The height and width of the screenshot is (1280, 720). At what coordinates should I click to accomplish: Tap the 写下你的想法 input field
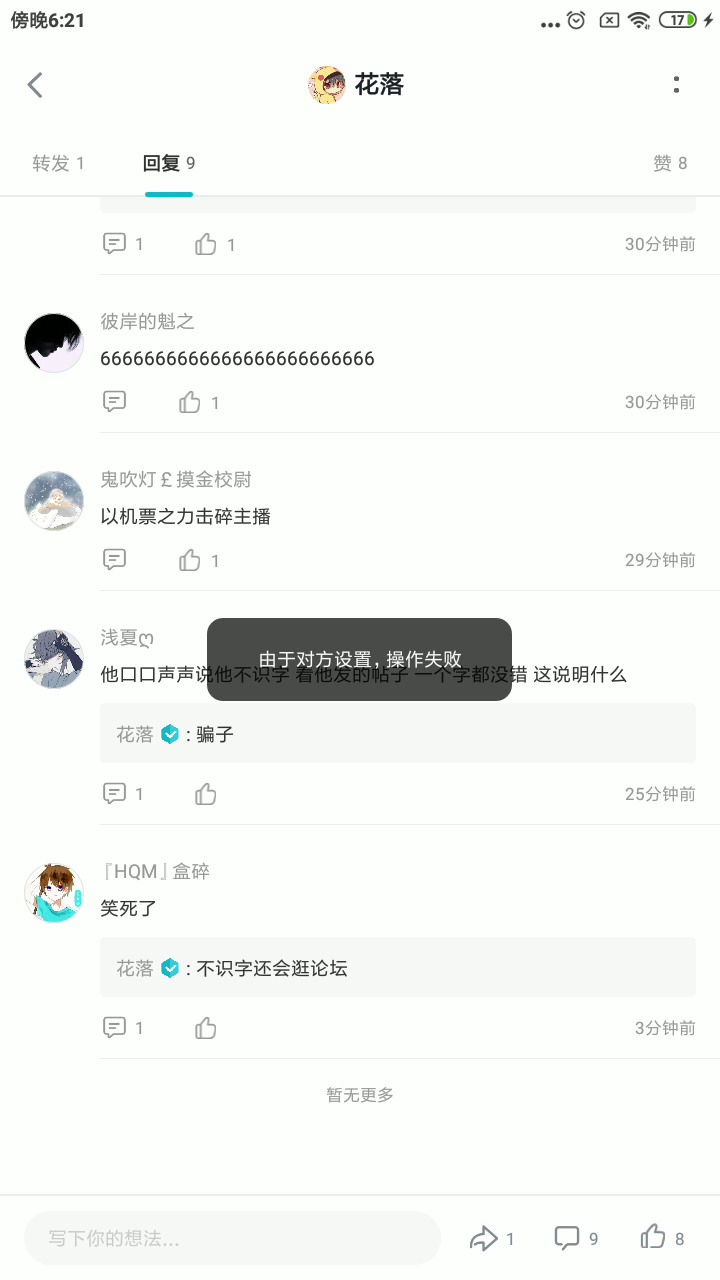pos(232,1238)
